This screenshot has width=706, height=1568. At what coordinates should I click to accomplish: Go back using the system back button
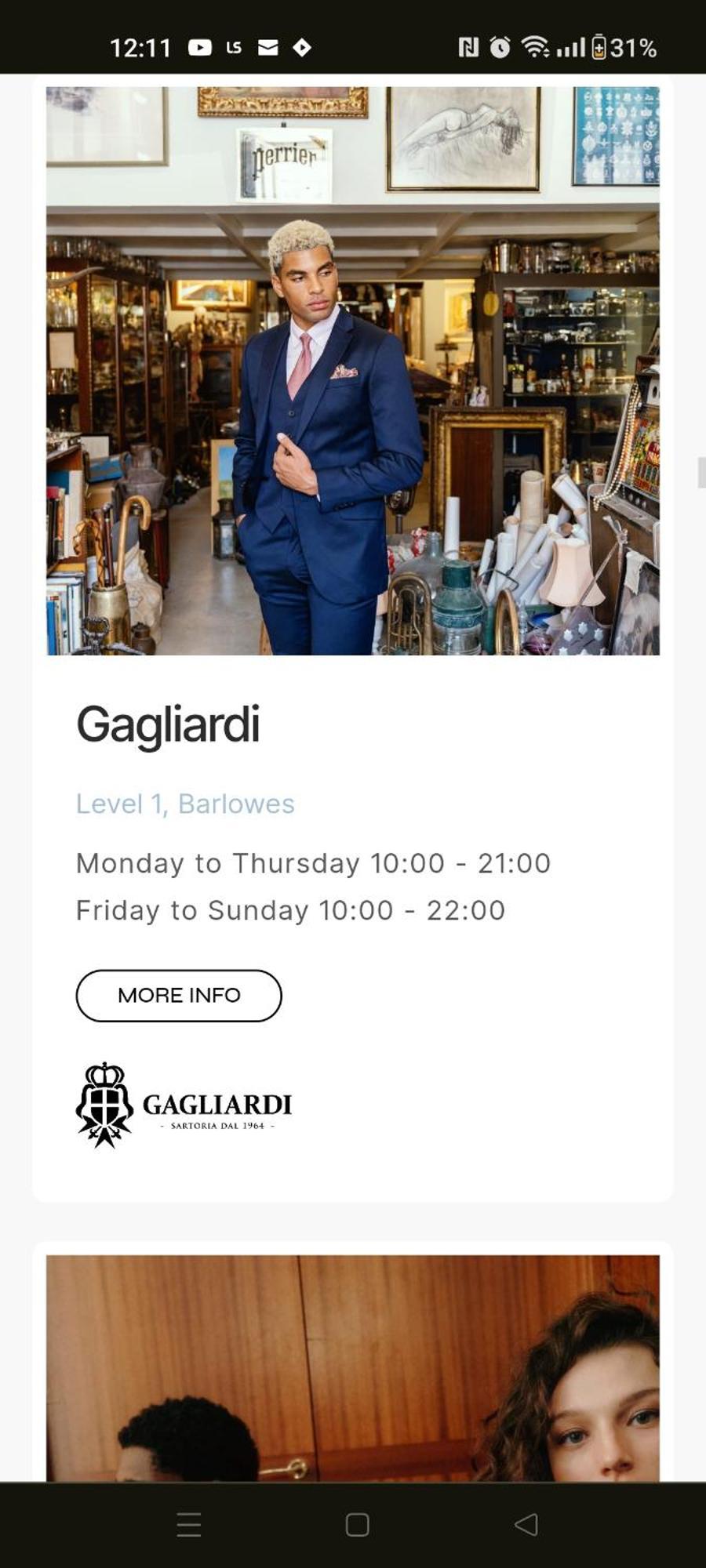click(x=526, y=1524)
